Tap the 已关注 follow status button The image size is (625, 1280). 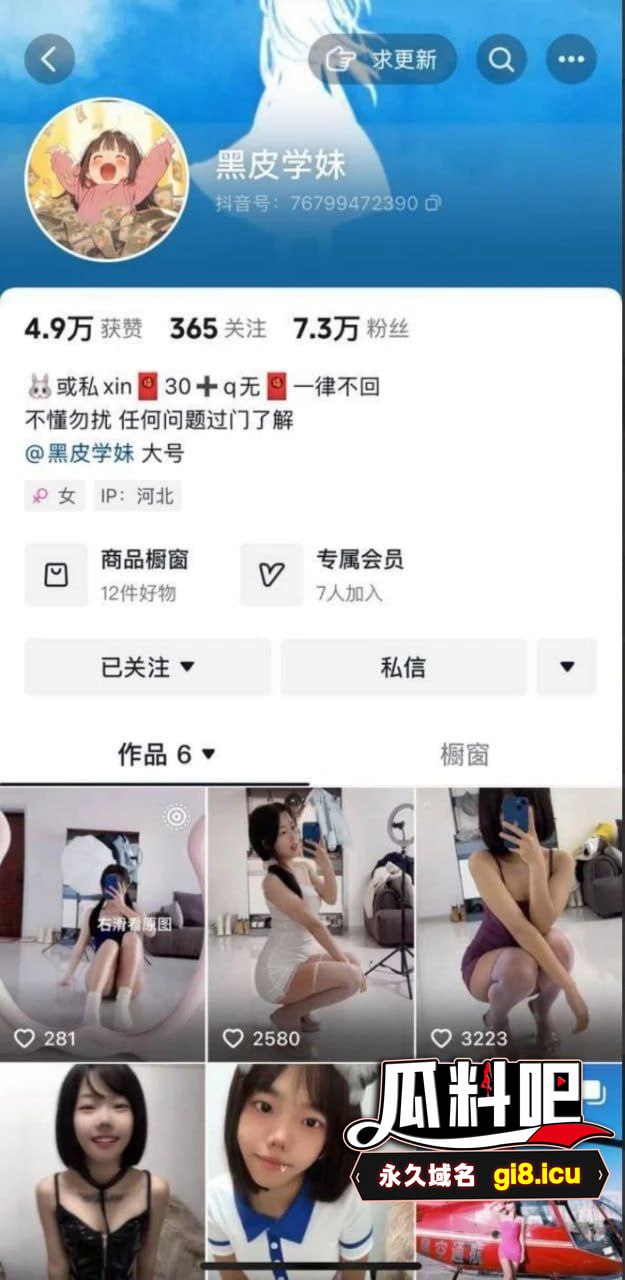[x=147, y=667]
